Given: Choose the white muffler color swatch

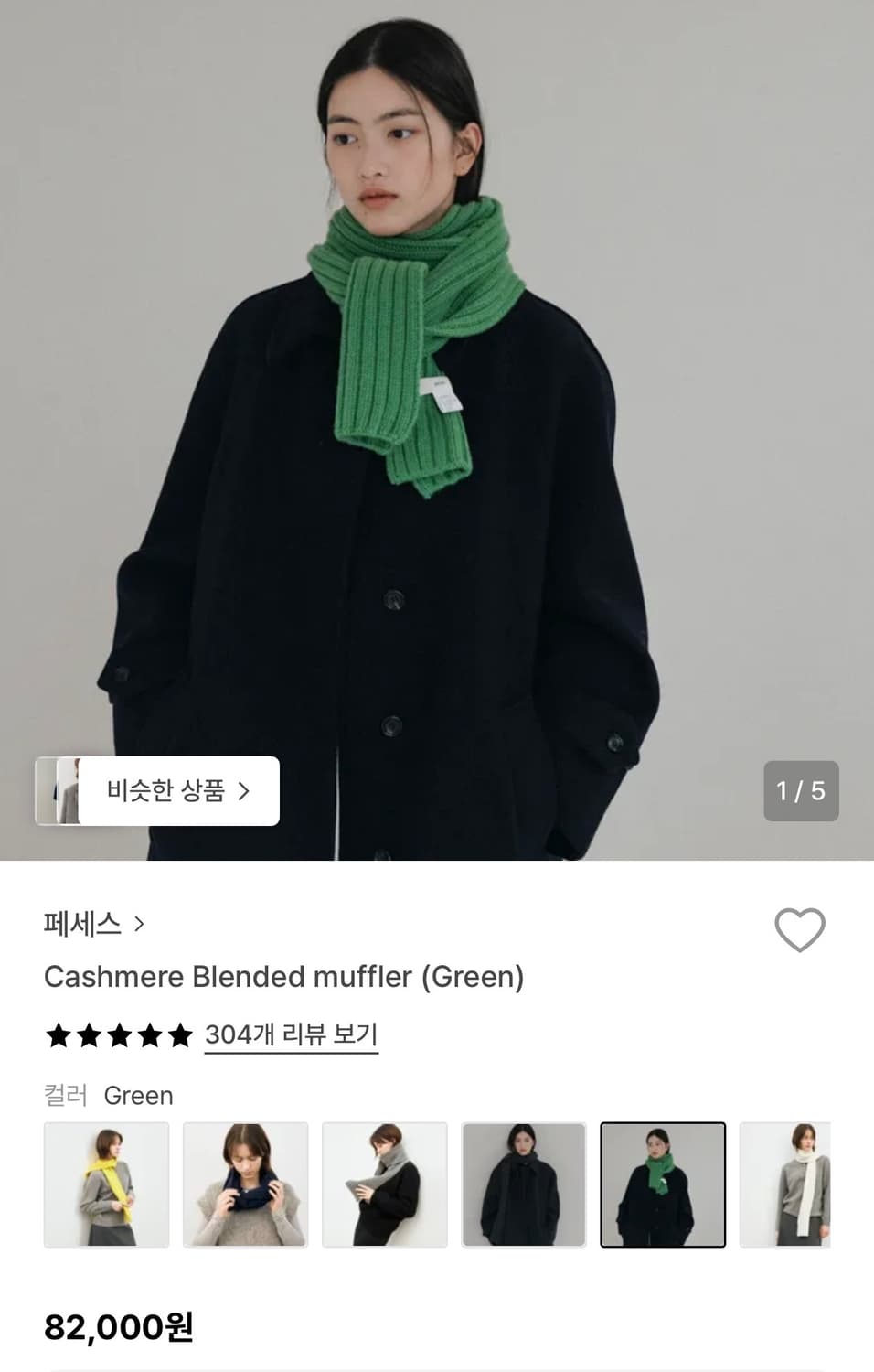Looking at the screenshot, I should coord(802,1184).
